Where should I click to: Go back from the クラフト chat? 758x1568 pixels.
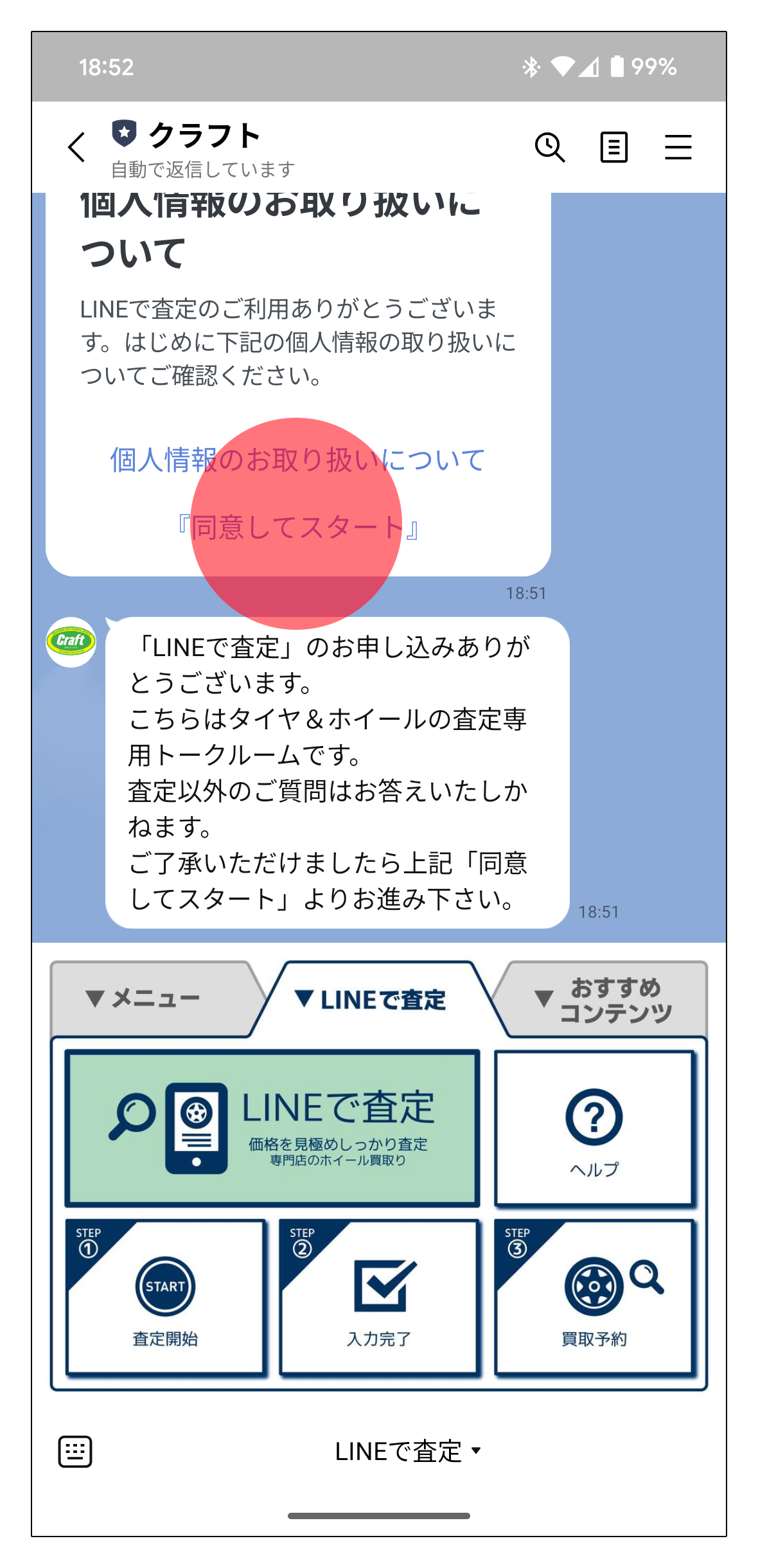77,147
